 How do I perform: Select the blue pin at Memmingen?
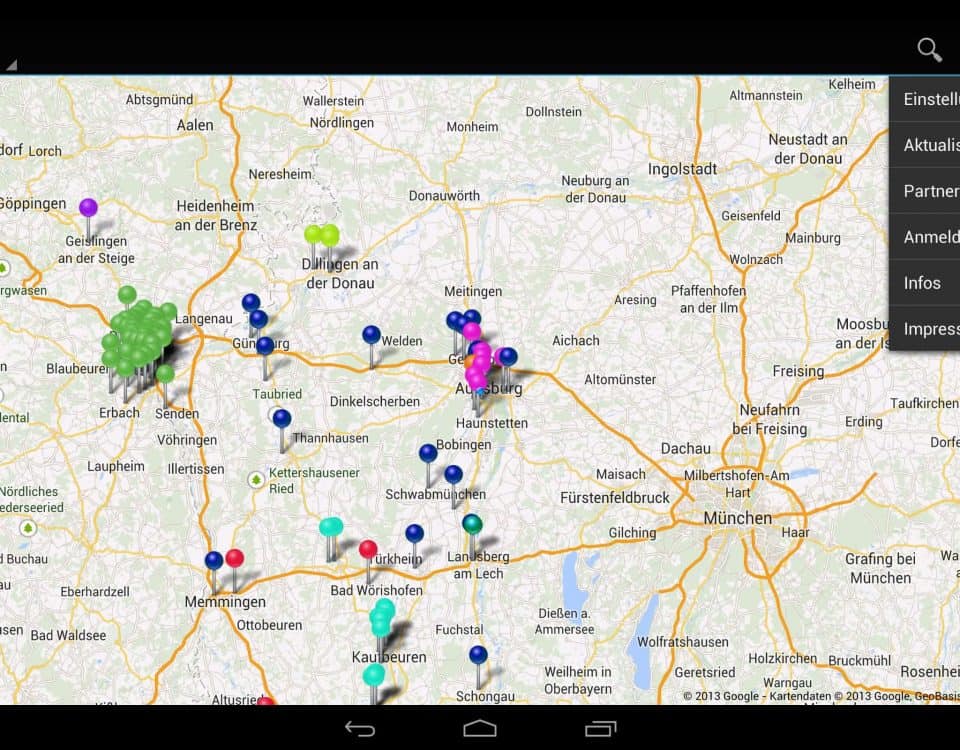pos(214,561)
